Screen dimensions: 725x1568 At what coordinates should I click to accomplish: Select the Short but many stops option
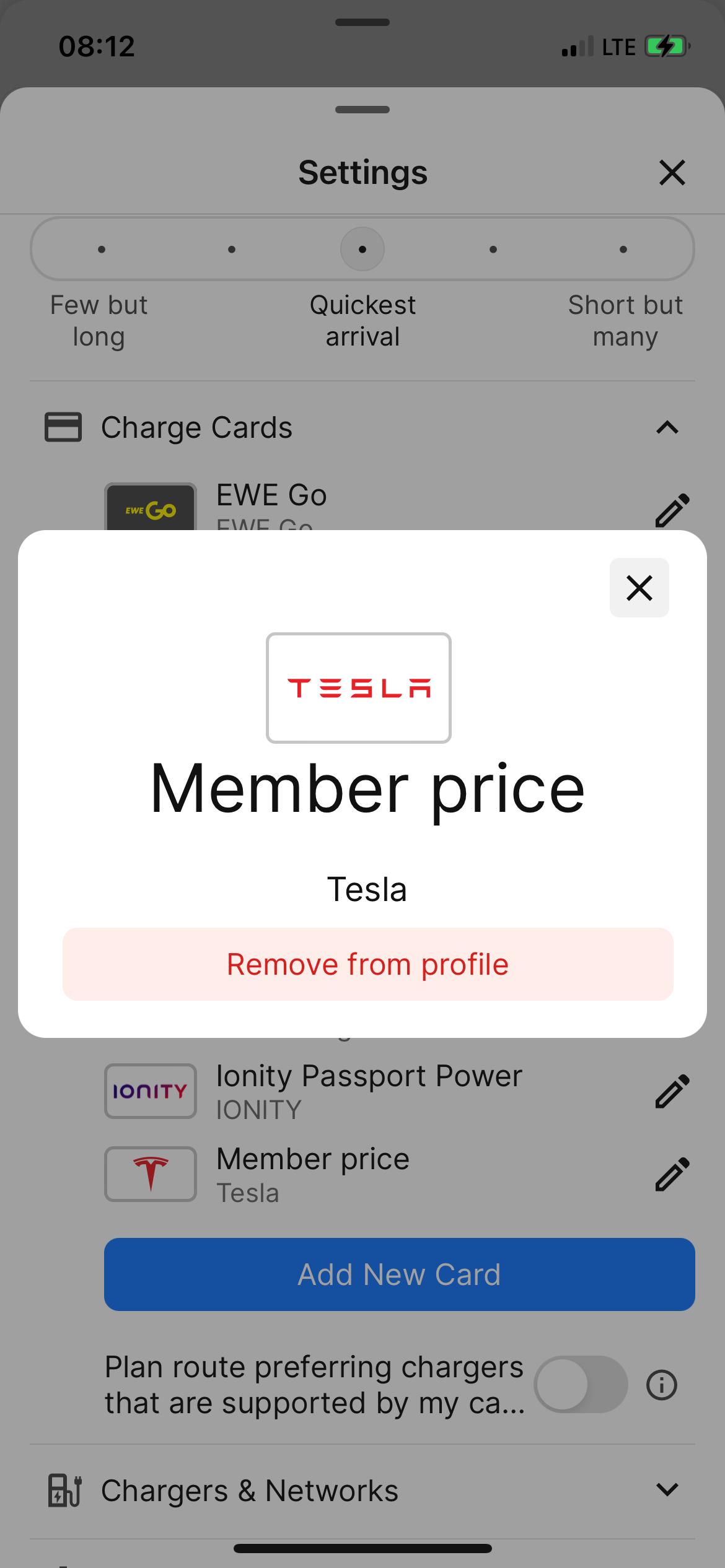[623, 250]
